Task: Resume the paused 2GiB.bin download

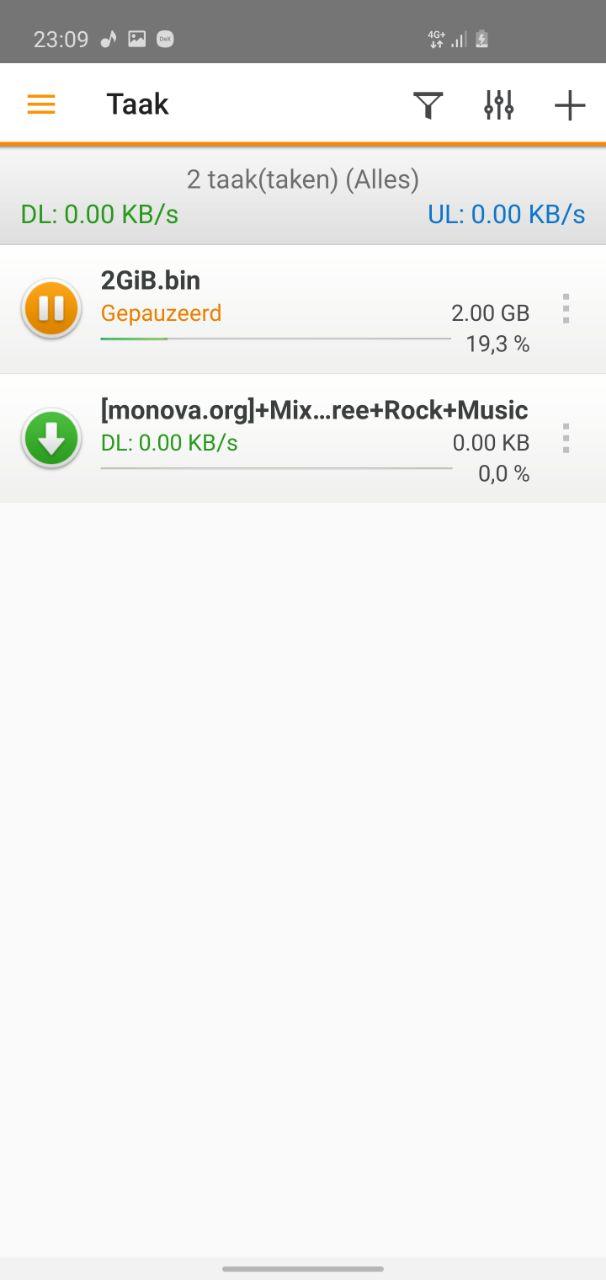Action: coord(51,308)
